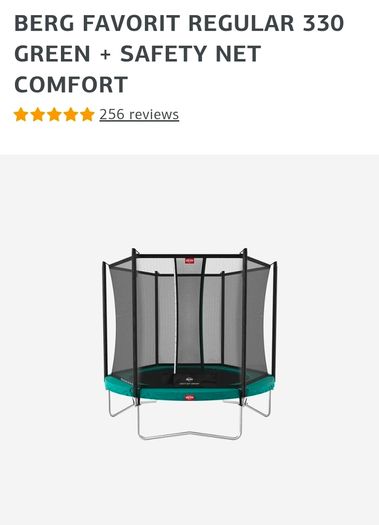
Task: Open the 256 reviews link
Action: pos(139,115)
